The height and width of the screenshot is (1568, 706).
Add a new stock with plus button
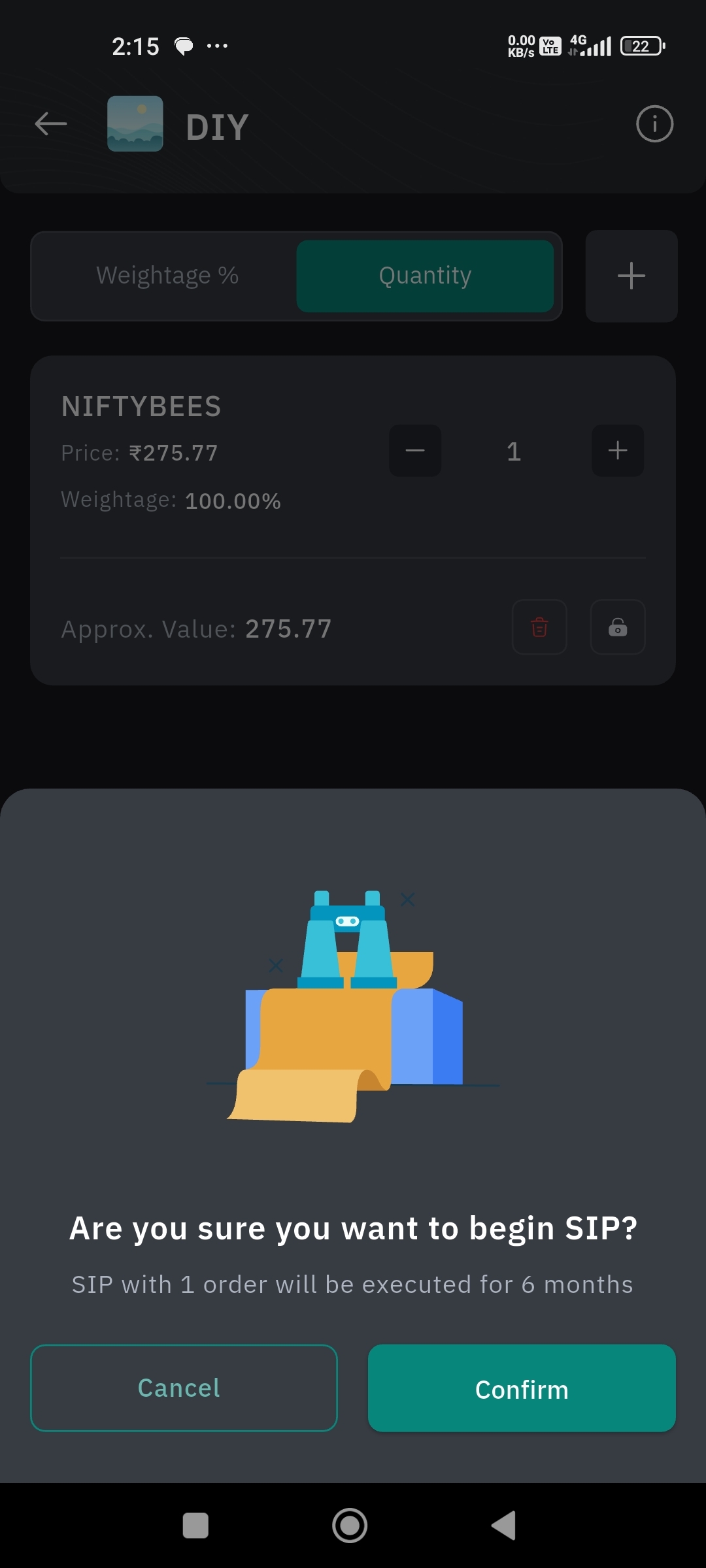coord(631,276)
